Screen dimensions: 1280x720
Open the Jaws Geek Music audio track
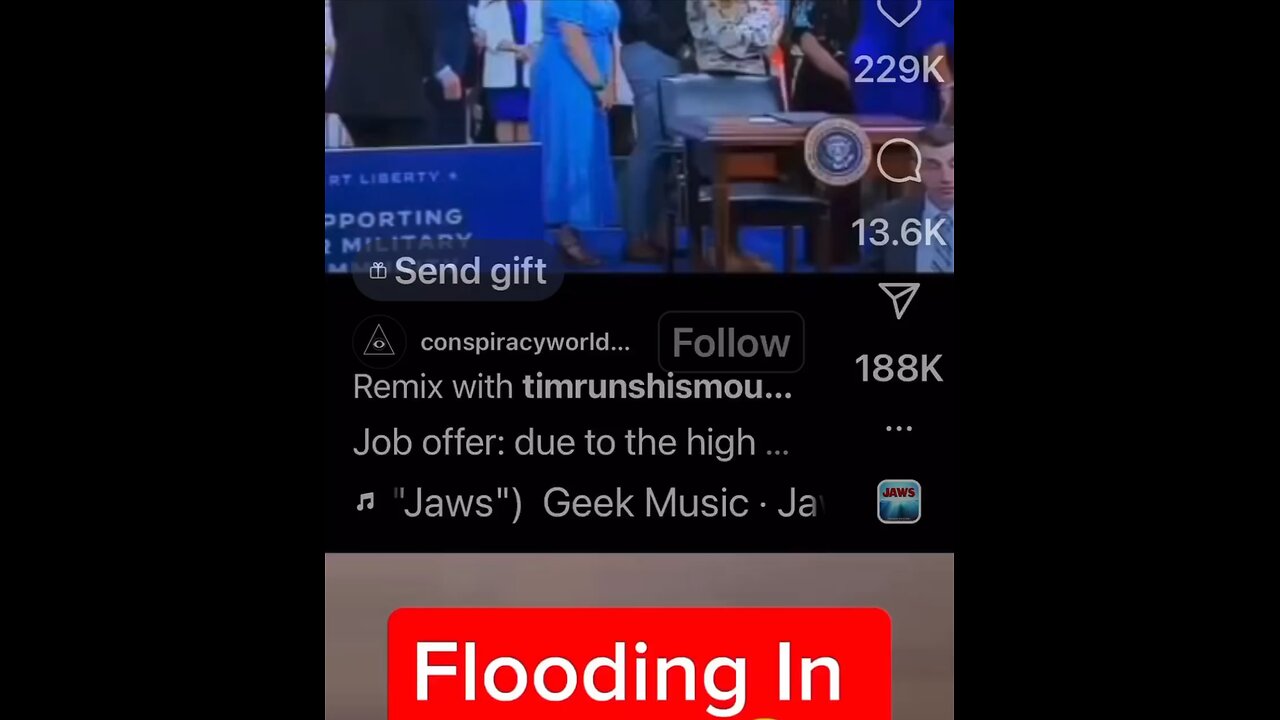[x=590, y=503]
